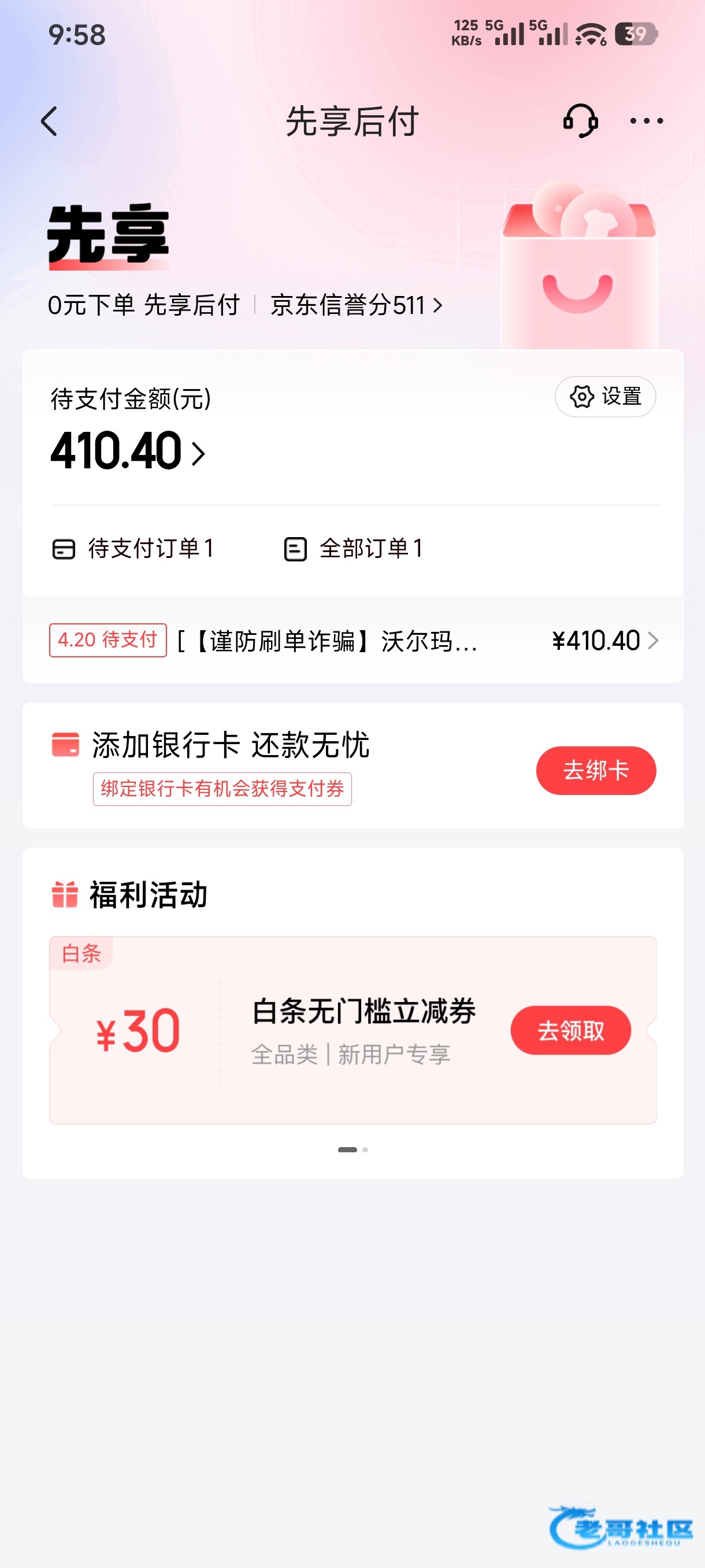View 待支付订单 list
This screenshot has width=705, height=1568.
[133, 549]
